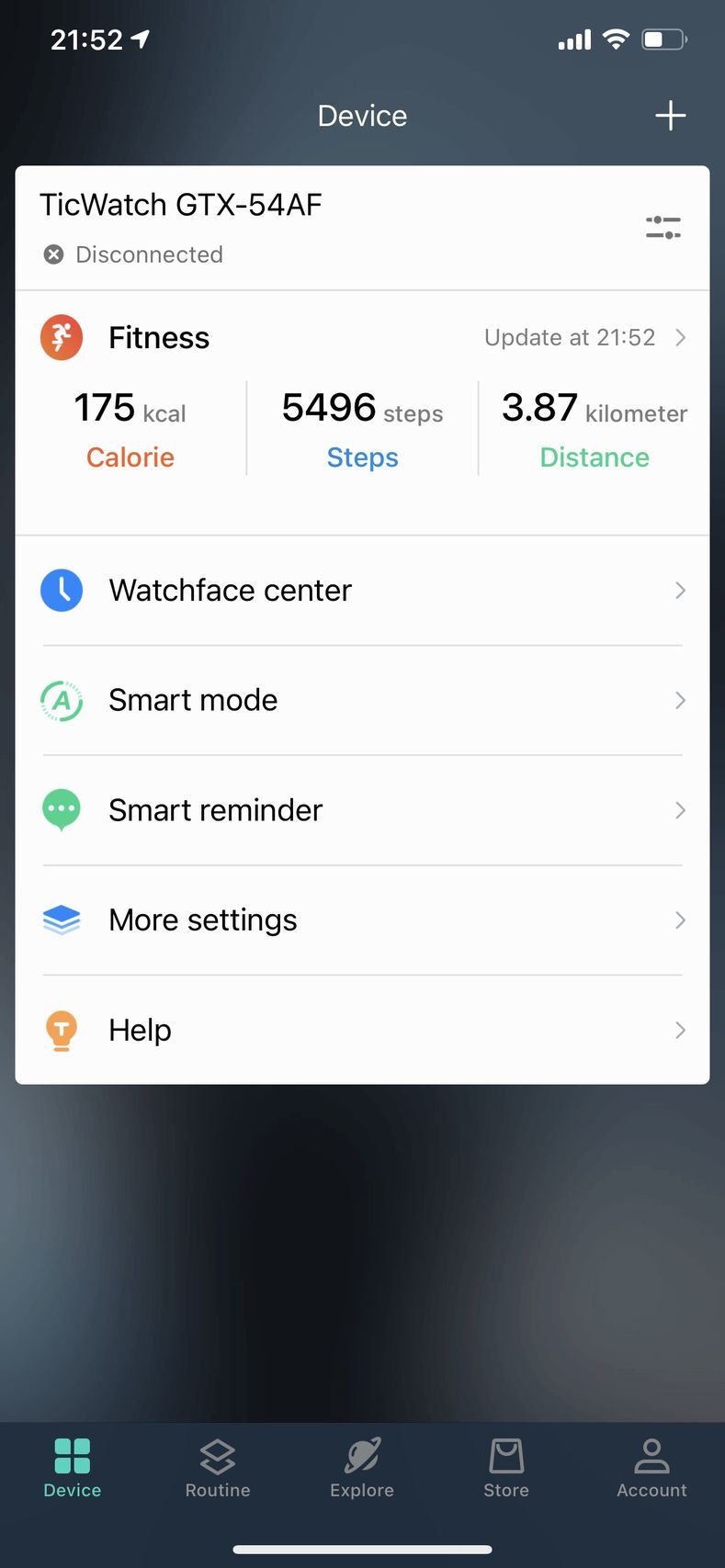Switch to the Store tab
The height and width of the screenshot is (1568, 725).
(x=506, y=1468)
